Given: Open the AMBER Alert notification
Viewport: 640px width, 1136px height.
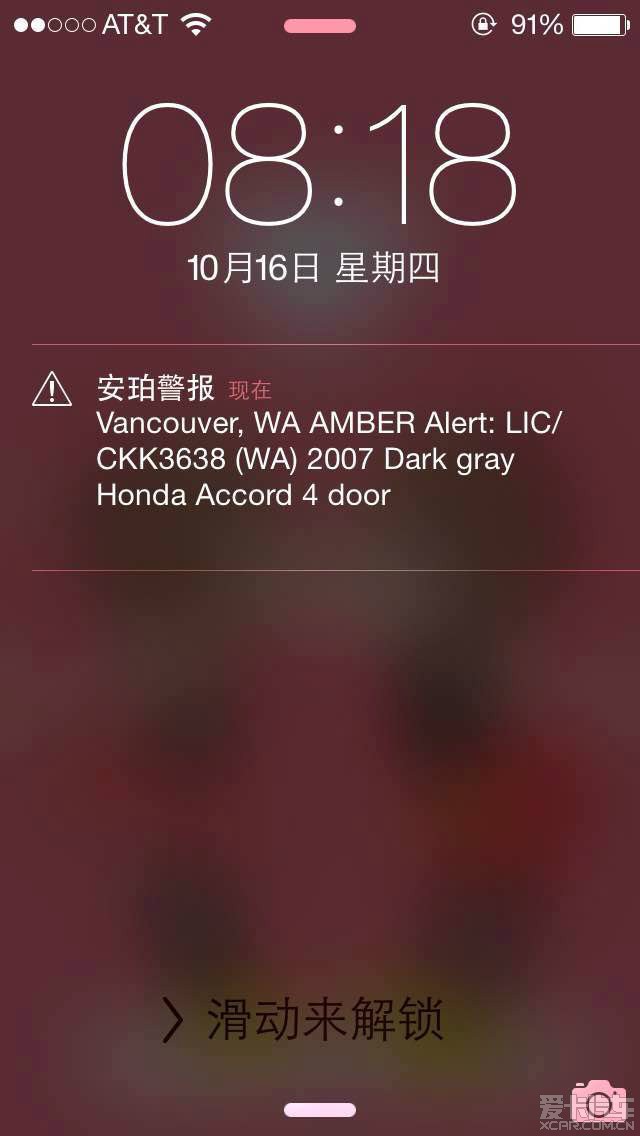Looking at the screenshot, I should [320, 457].
